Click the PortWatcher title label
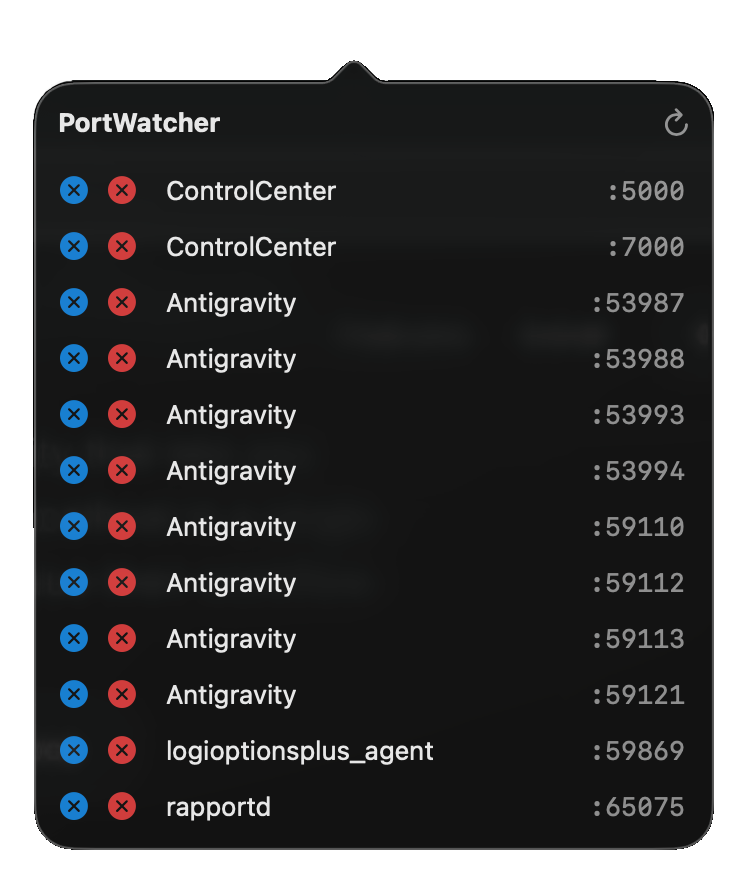 coord(139,123)
